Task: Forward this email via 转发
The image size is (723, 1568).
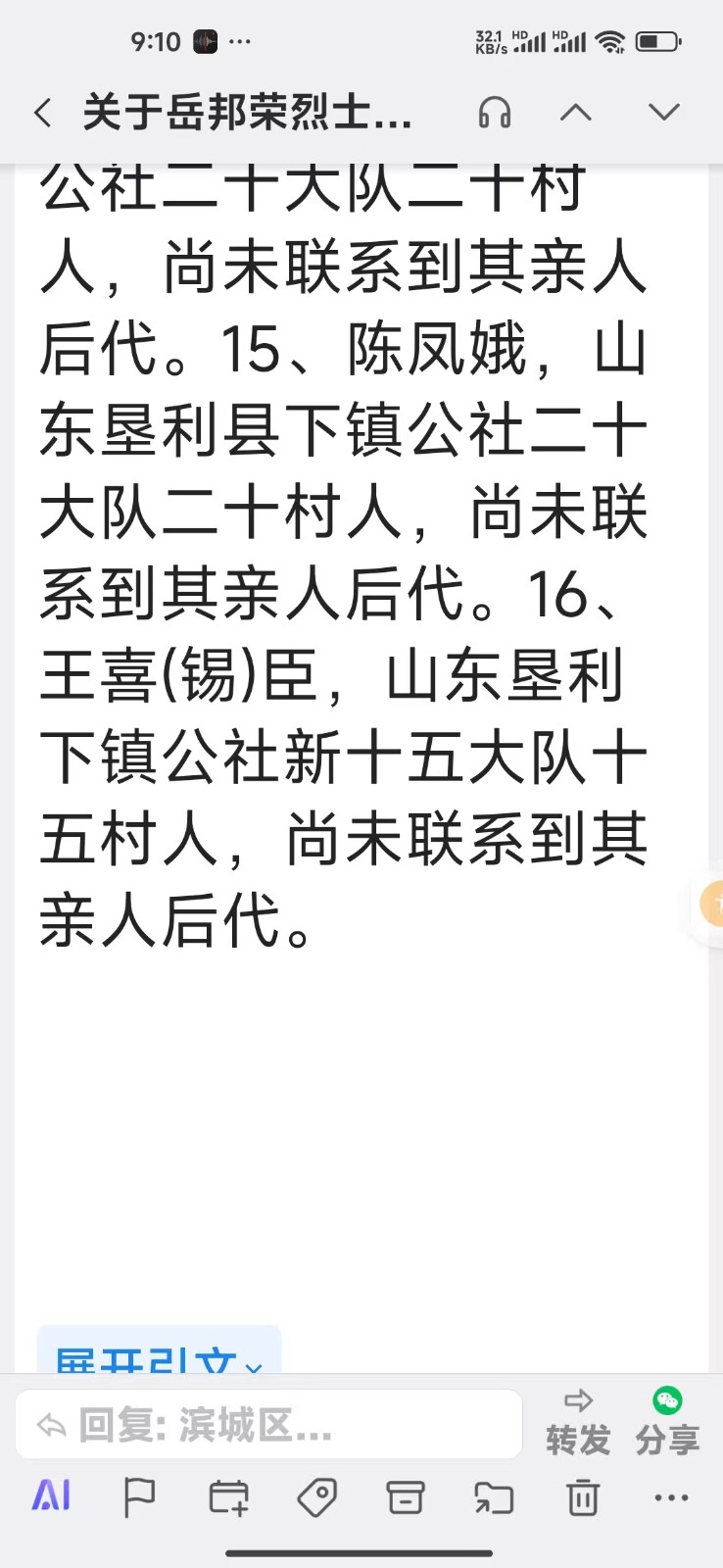Action: (578, 1423)
